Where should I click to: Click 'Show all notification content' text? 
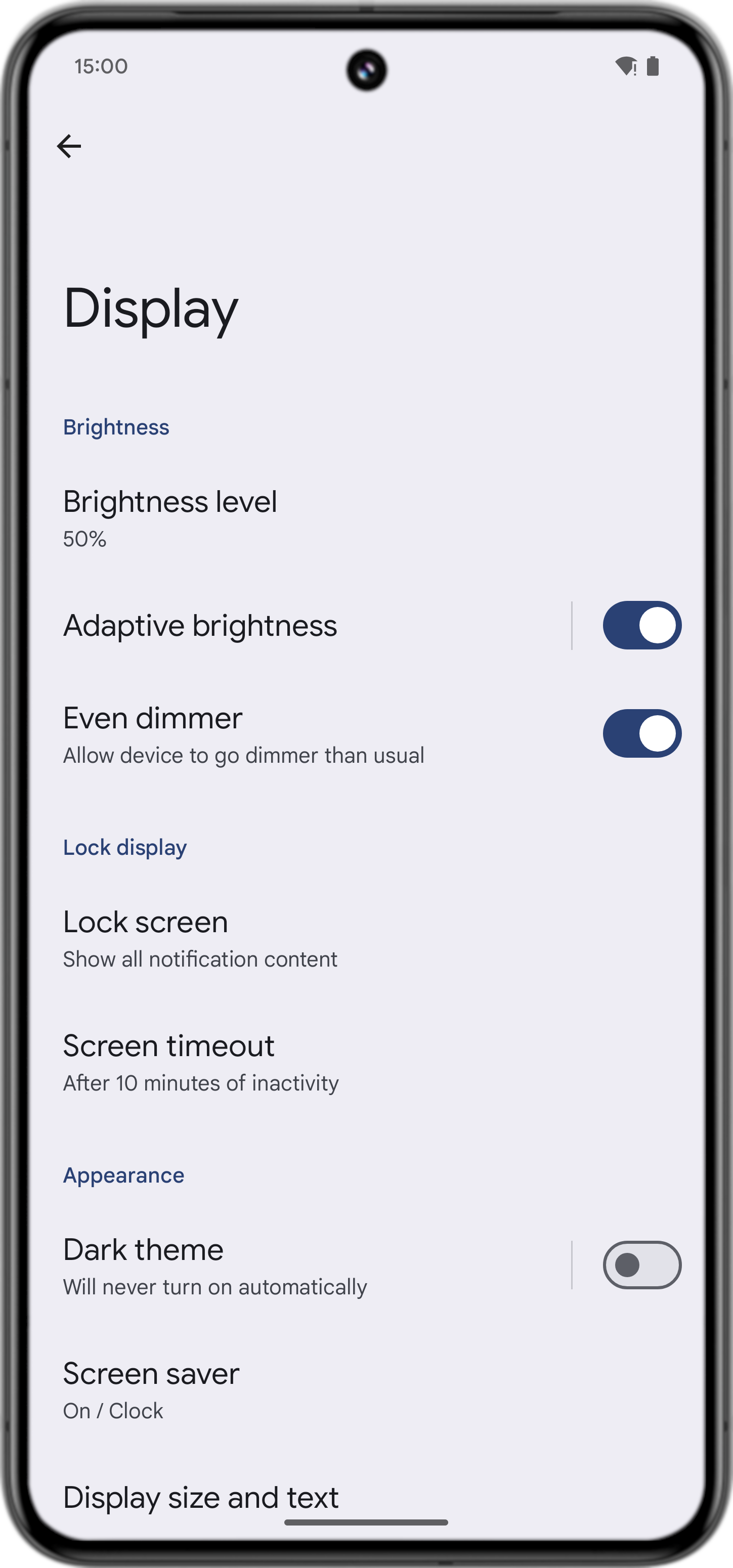click(x=200, y=959)
